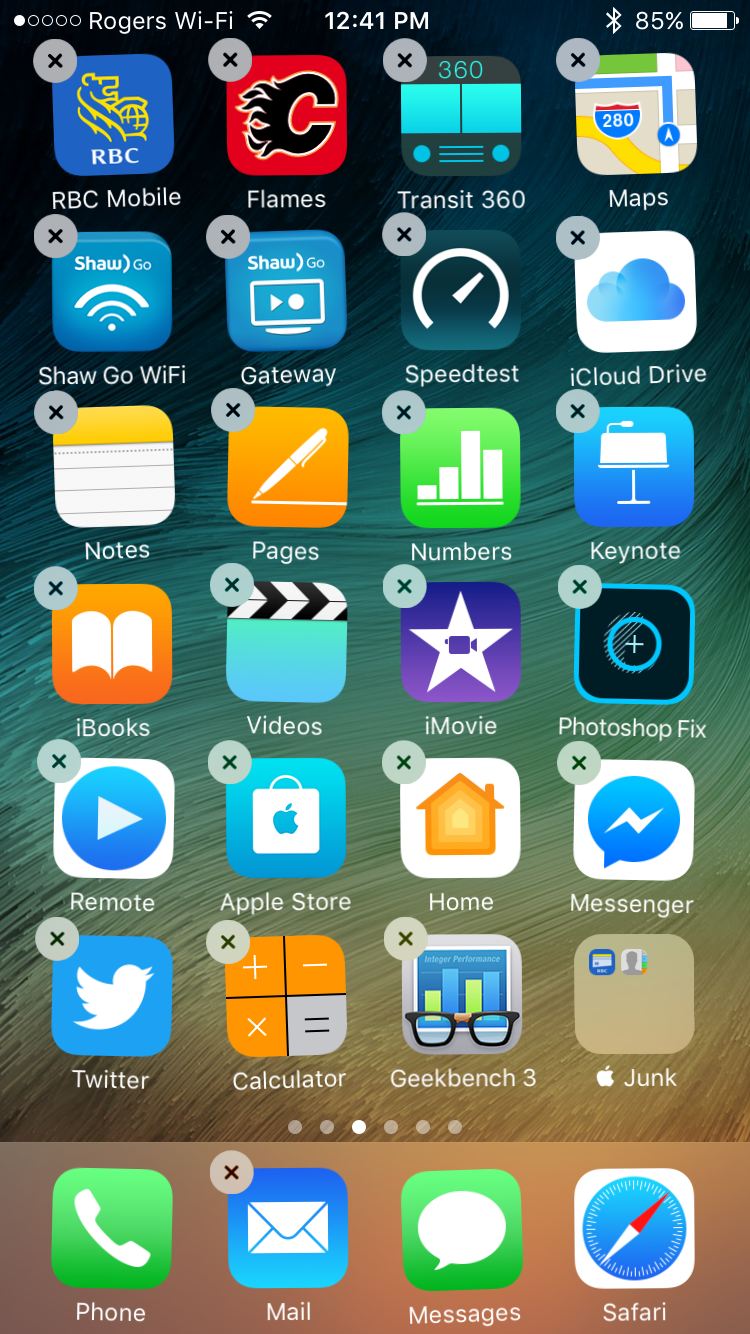This screenshot has height=1334, width=750.
Task: Tap the iCloud Drive icon
Action: pos(635,291)
